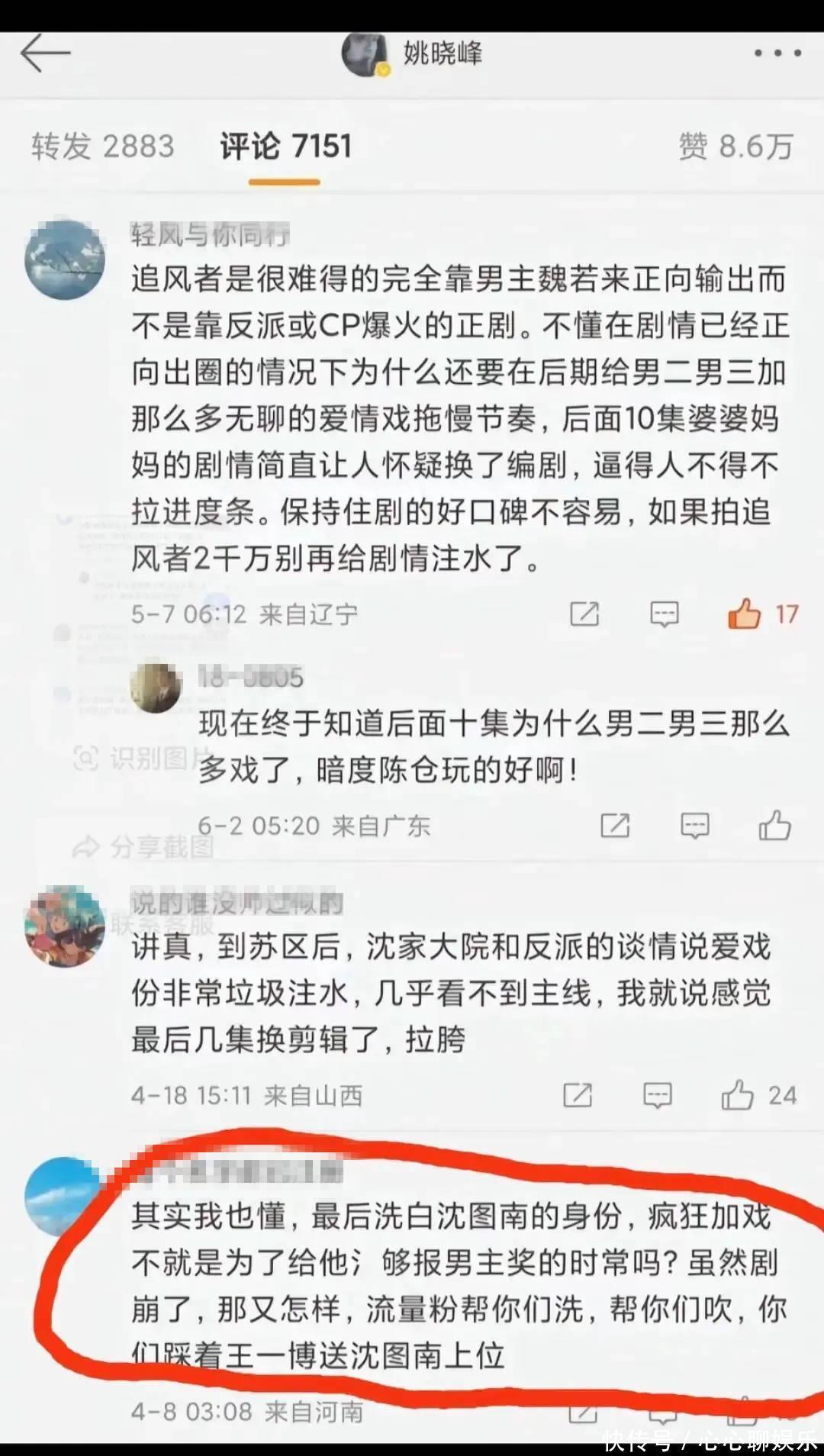This screenshot has width=824, height=1456.
Task: Reply to the 6-2 05:20 广东 comment
Action: pyautogui.click(x=694, y=825)
